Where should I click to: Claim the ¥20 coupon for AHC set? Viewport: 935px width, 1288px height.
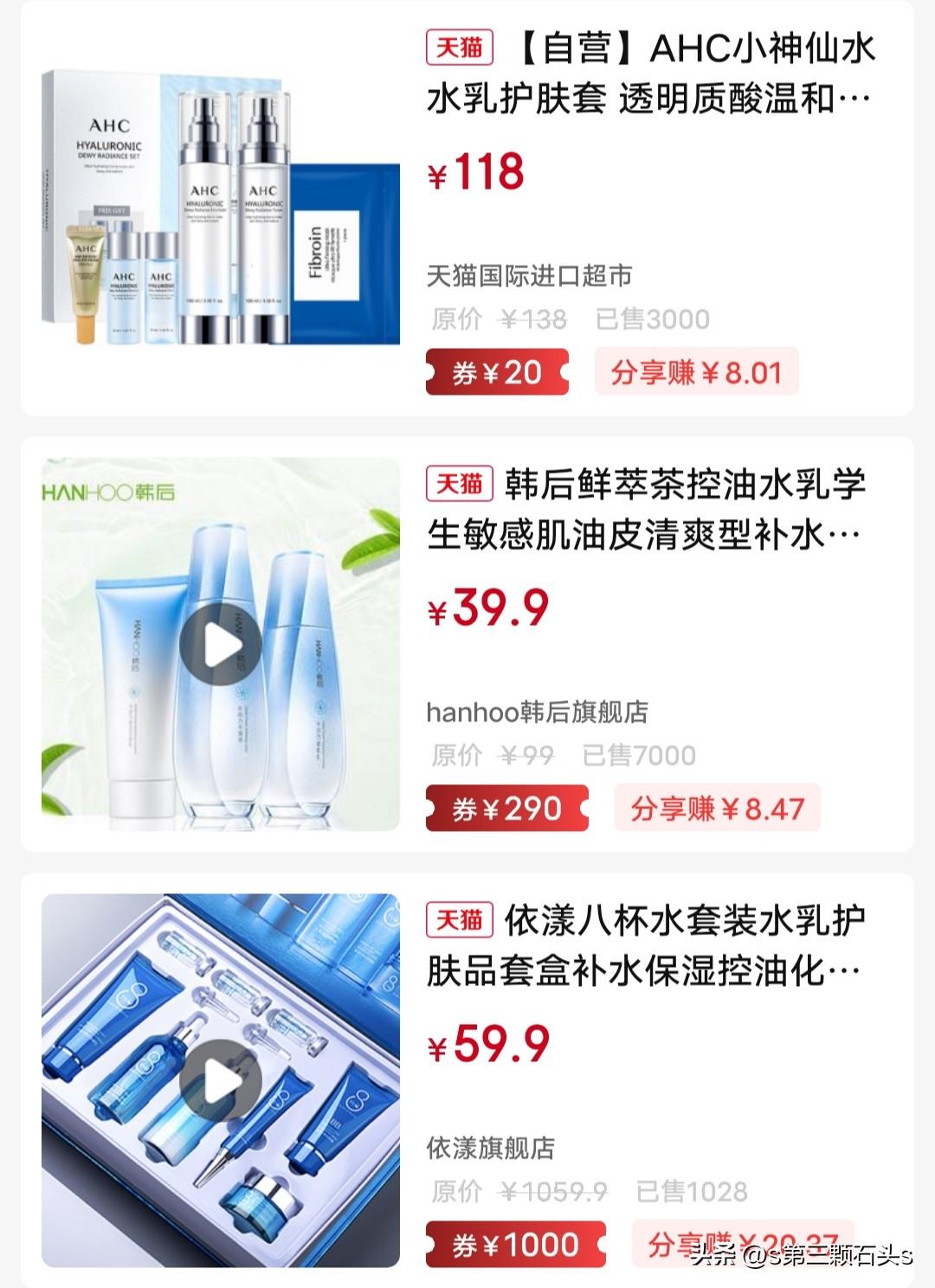(497, 372)
